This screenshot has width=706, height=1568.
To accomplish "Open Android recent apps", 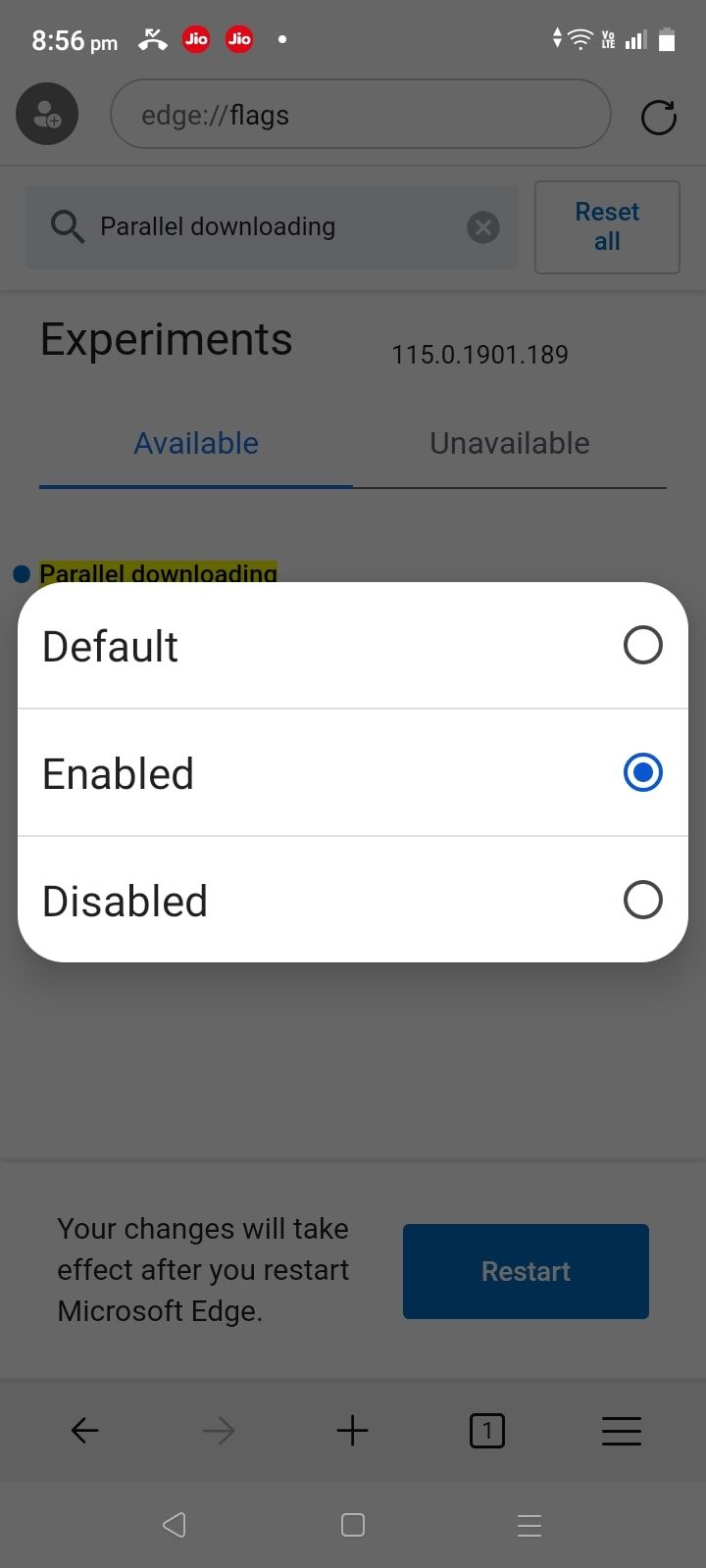I will click(529, 1525).
